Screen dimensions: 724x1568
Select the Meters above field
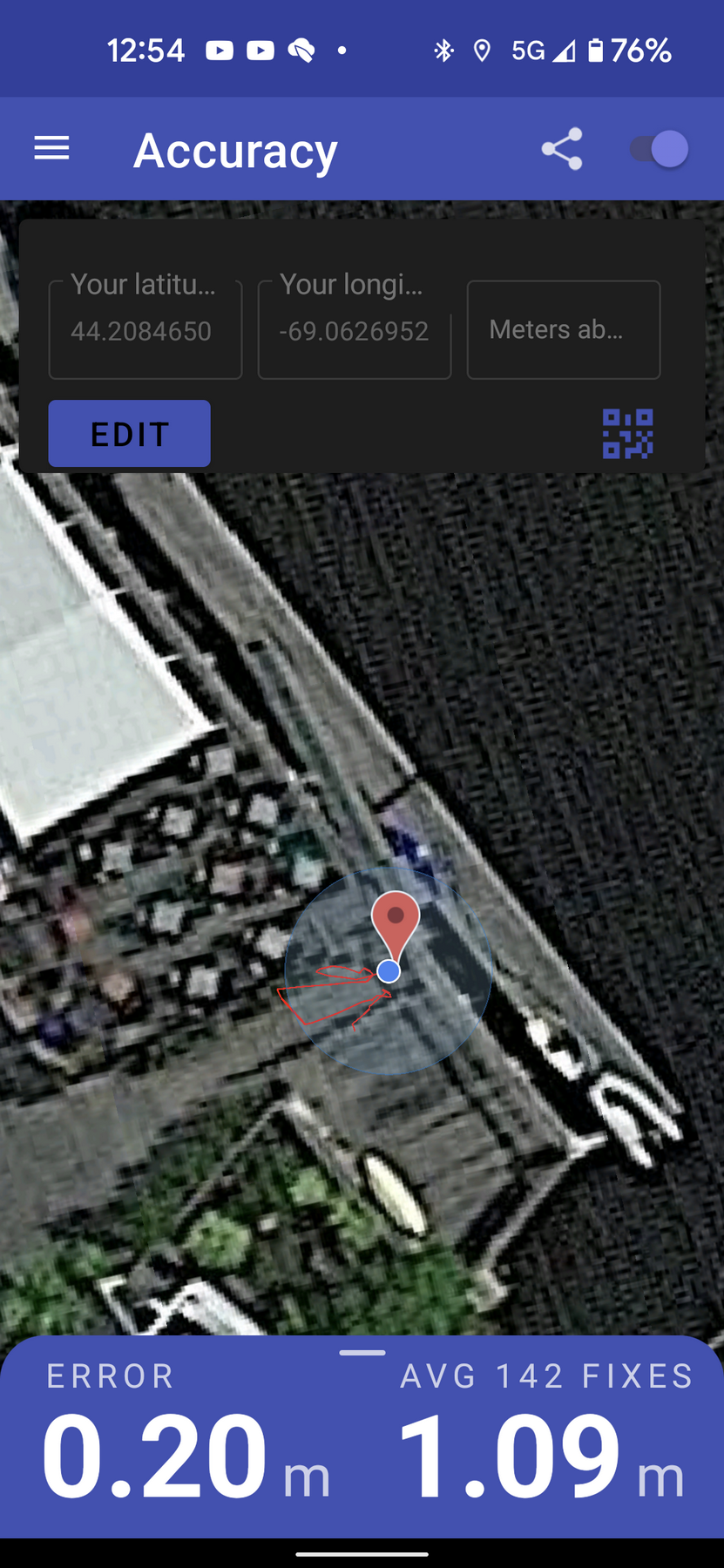564,329
